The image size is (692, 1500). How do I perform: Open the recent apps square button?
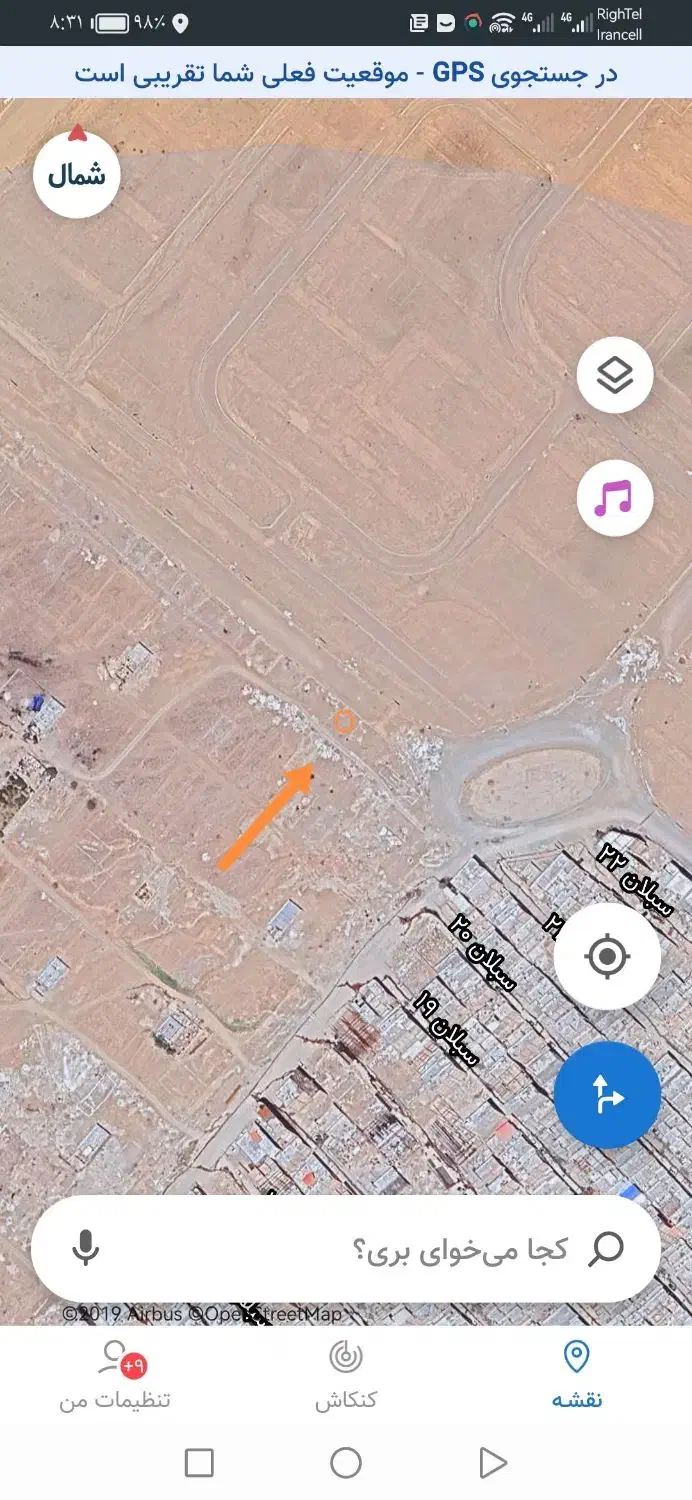[x=200, y=1464]
